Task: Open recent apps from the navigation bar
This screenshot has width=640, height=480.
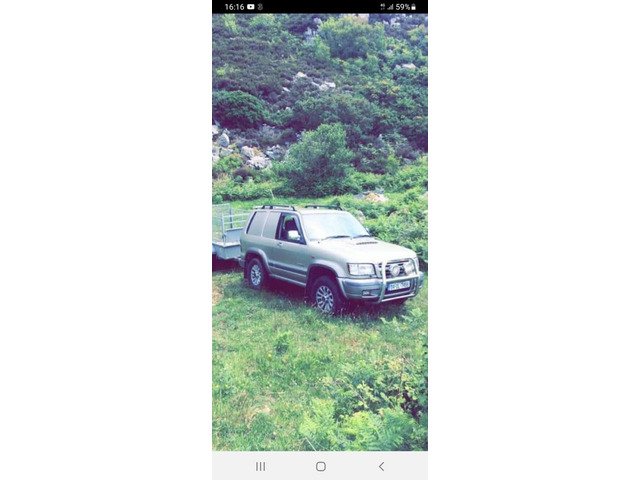Action: (260, 466)
